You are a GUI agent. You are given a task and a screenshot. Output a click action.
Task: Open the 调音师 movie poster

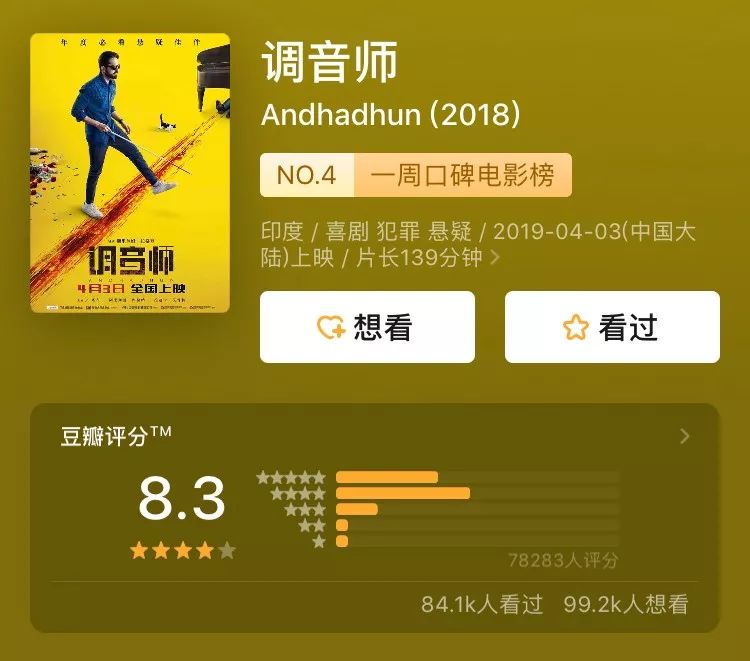[x=130, y=173]
